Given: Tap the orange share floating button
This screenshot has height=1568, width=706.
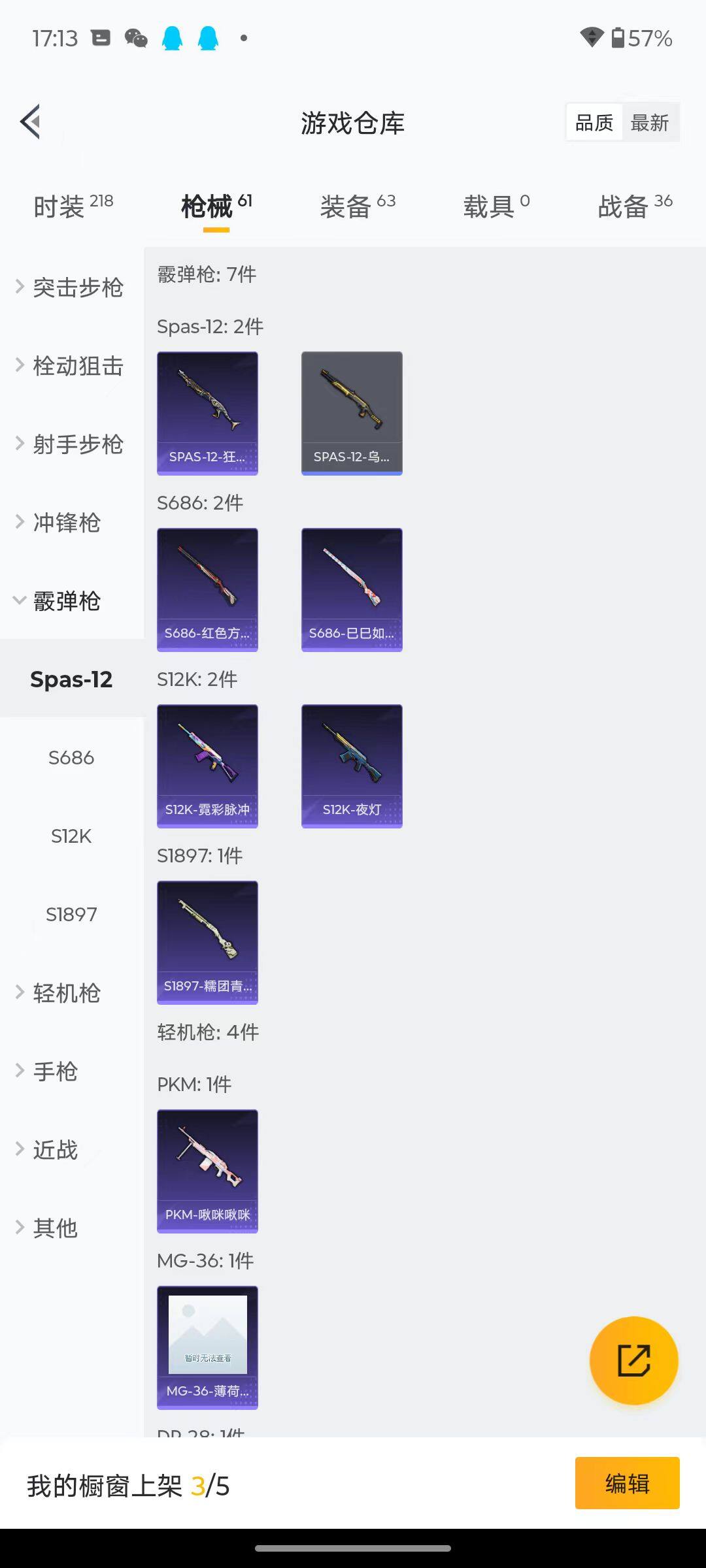Looking at the screenshot, I should pos(633,1360).
